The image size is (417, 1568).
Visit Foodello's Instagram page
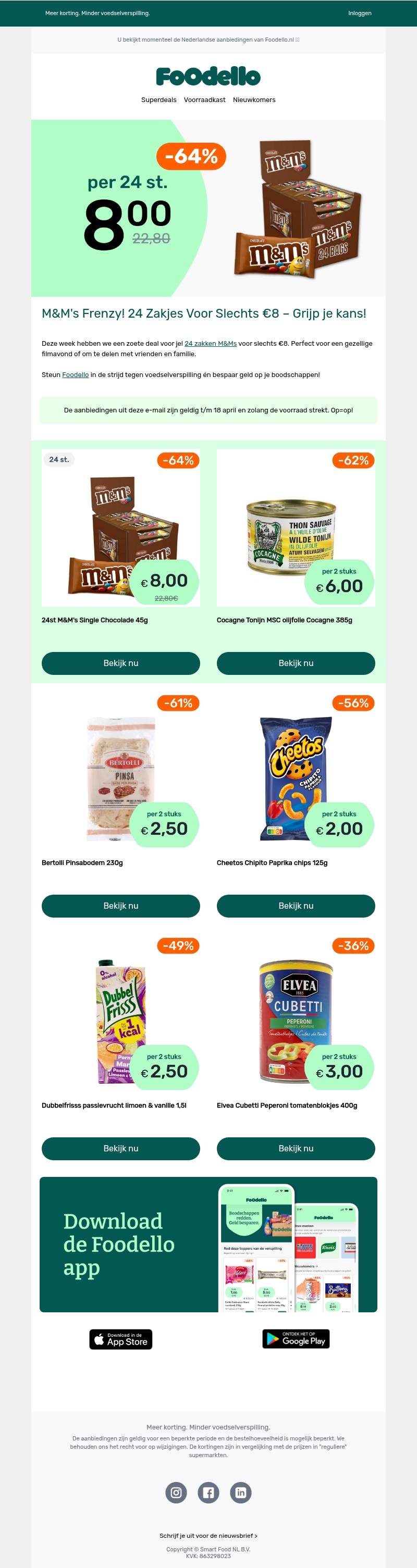click(x=176, y=1492)
